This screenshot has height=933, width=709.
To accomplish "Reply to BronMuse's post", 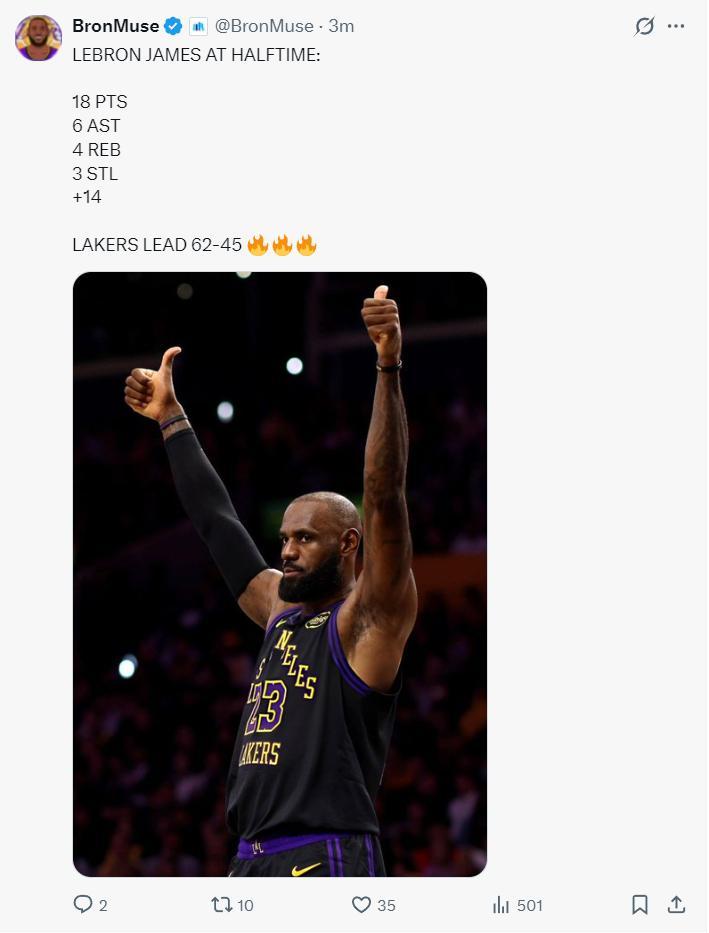I will pyautogui.click(x=83, y=904).
